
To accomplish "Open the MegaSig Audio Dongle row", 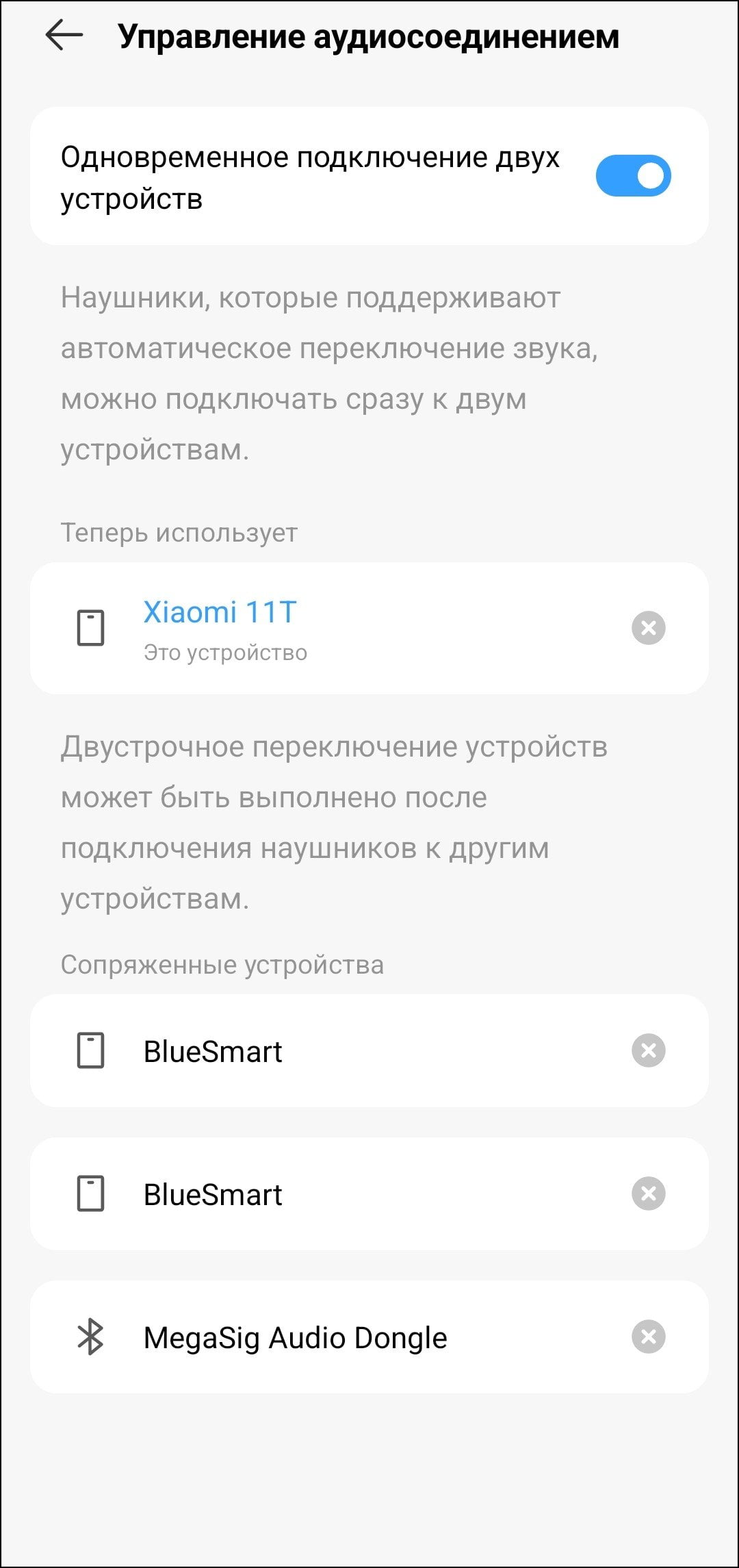I will pos(369,1337).
